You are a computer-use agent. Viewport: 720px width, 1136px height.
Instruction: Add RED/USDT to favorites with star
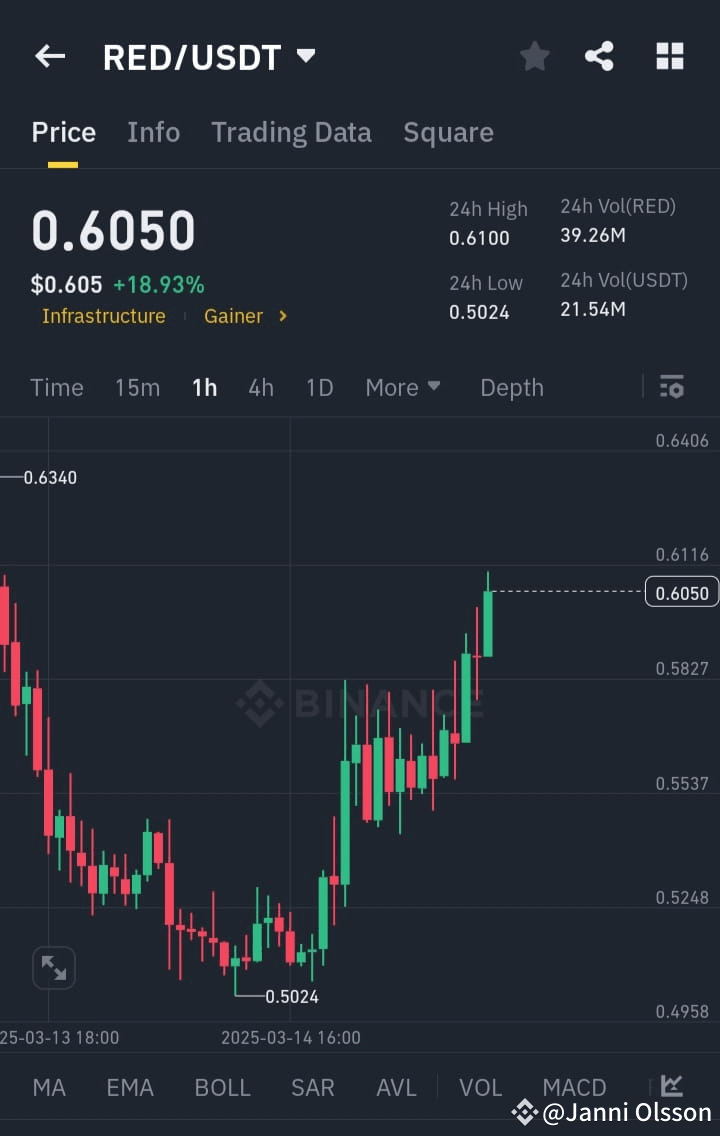pos(534,57)
